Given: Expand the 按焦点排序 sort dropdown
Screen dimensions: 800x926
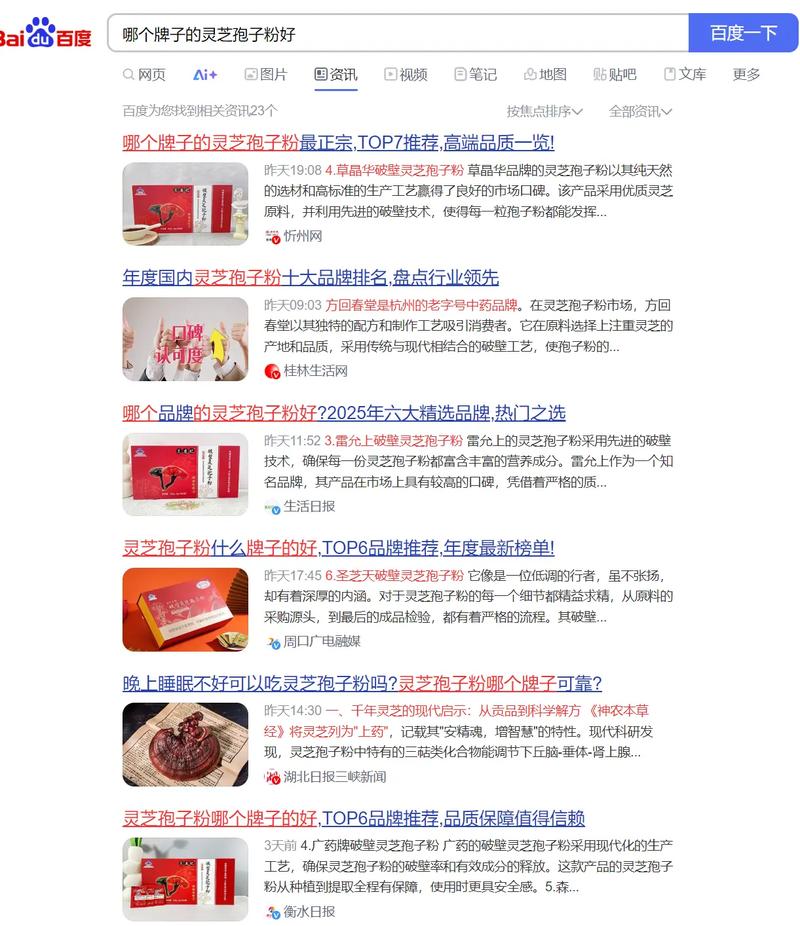Looking at the screenshot, I should point(544,111).
